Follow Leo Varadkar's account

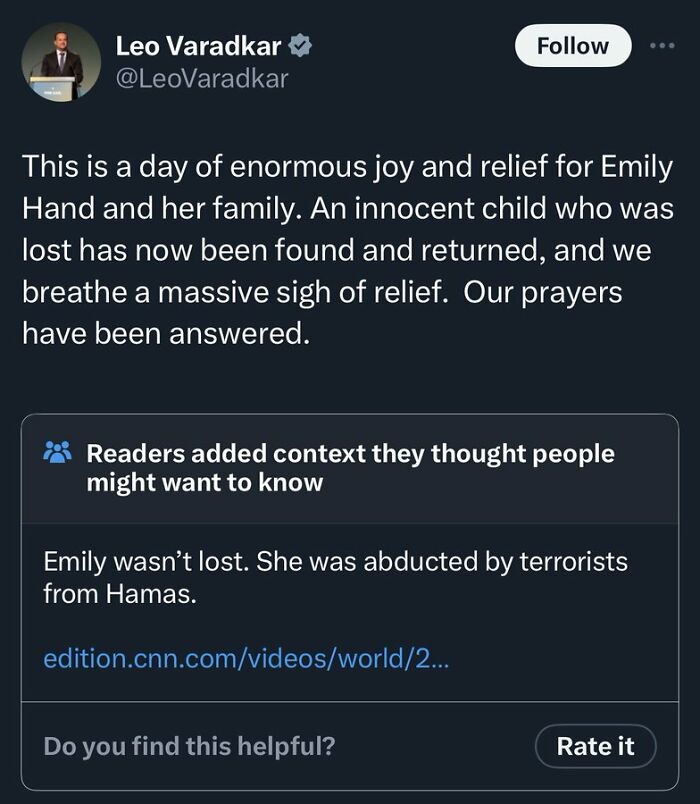pos(572,46)
